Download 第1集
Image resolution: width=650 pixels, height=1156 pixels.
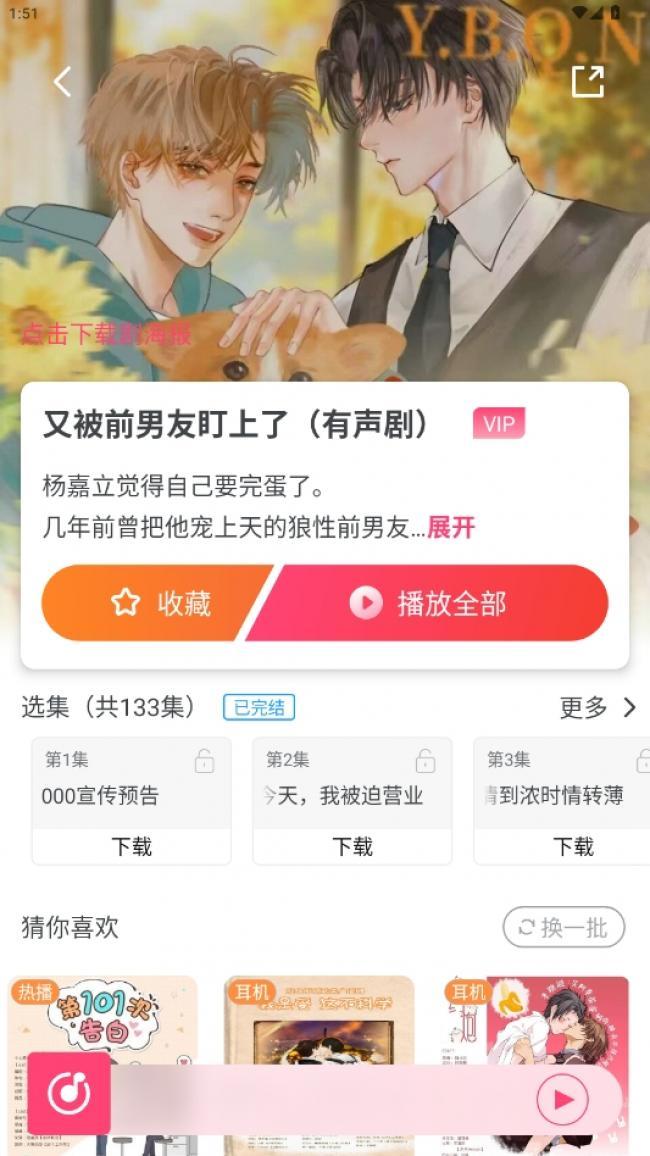point(131,847)
